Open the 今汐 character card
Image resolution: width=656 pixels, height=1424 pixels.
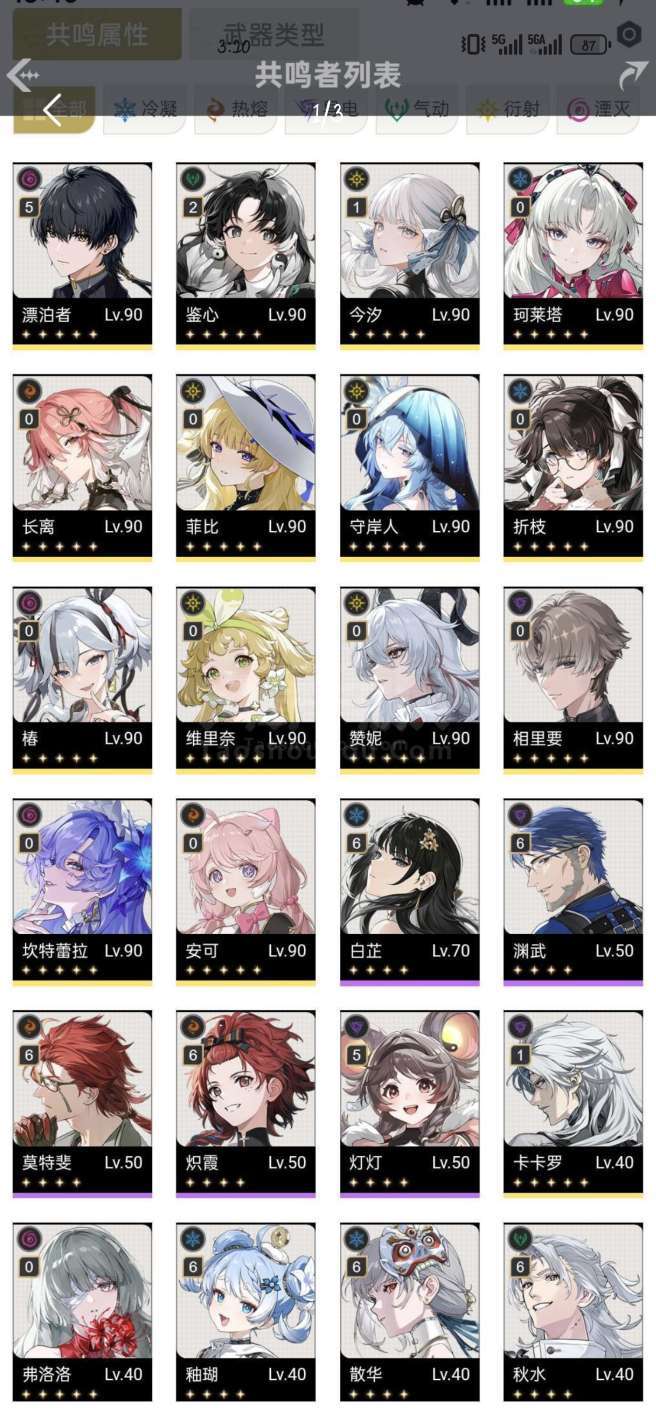[410, 256]
